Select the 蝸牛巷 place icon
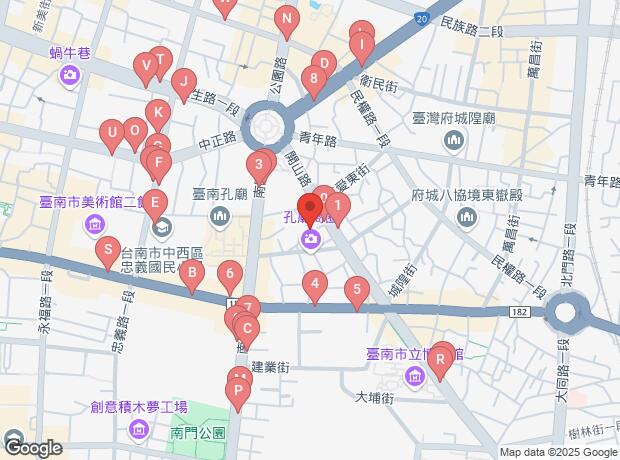 [x=71, y=76]
